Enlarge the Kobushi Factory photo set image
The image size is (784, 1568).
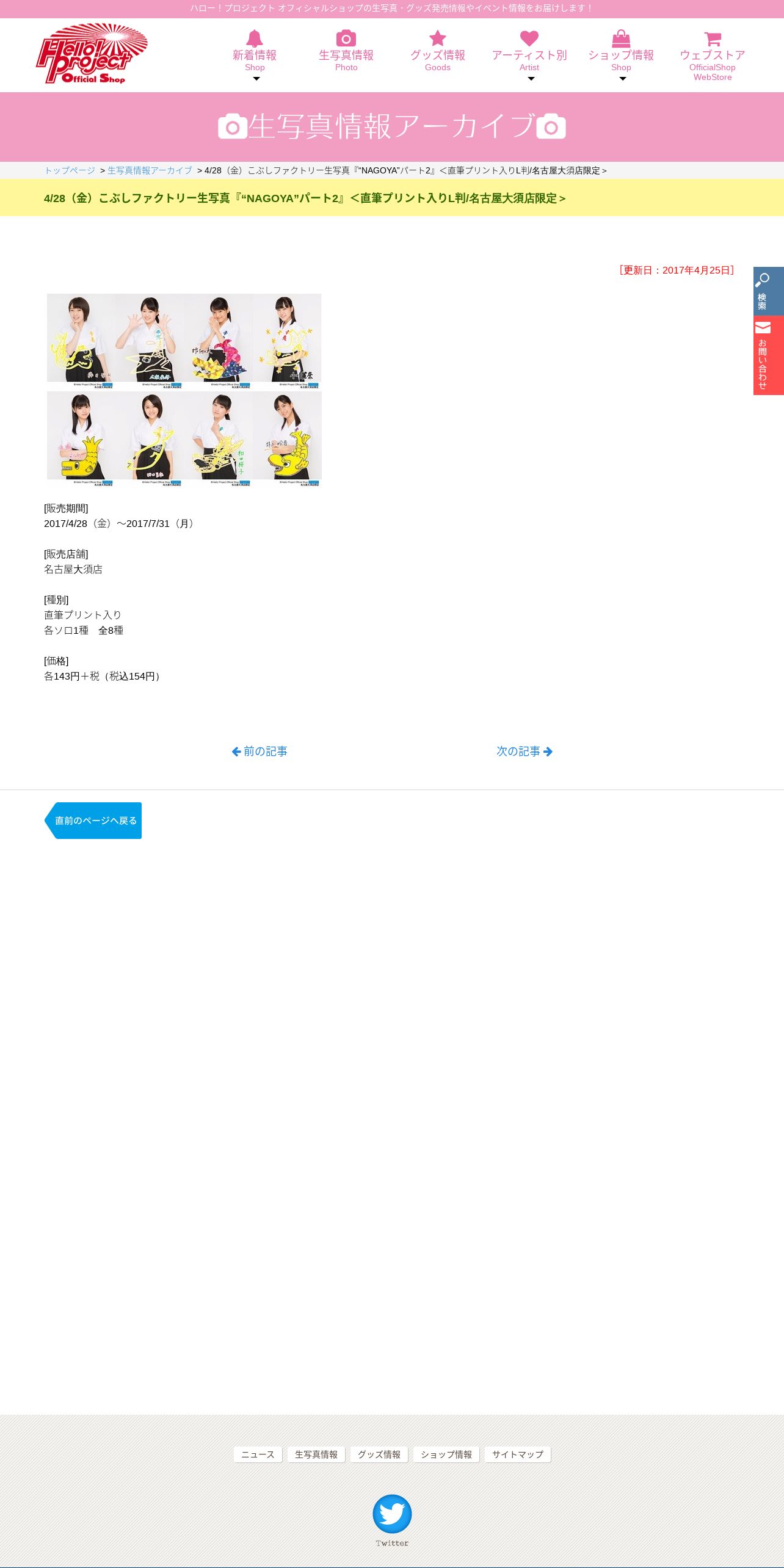184,390
